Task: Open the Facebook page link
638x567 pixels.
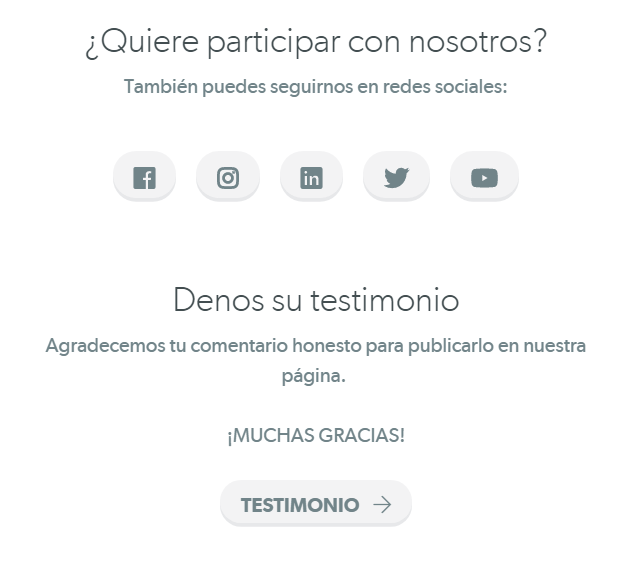Action: click(x=144, y=177)
